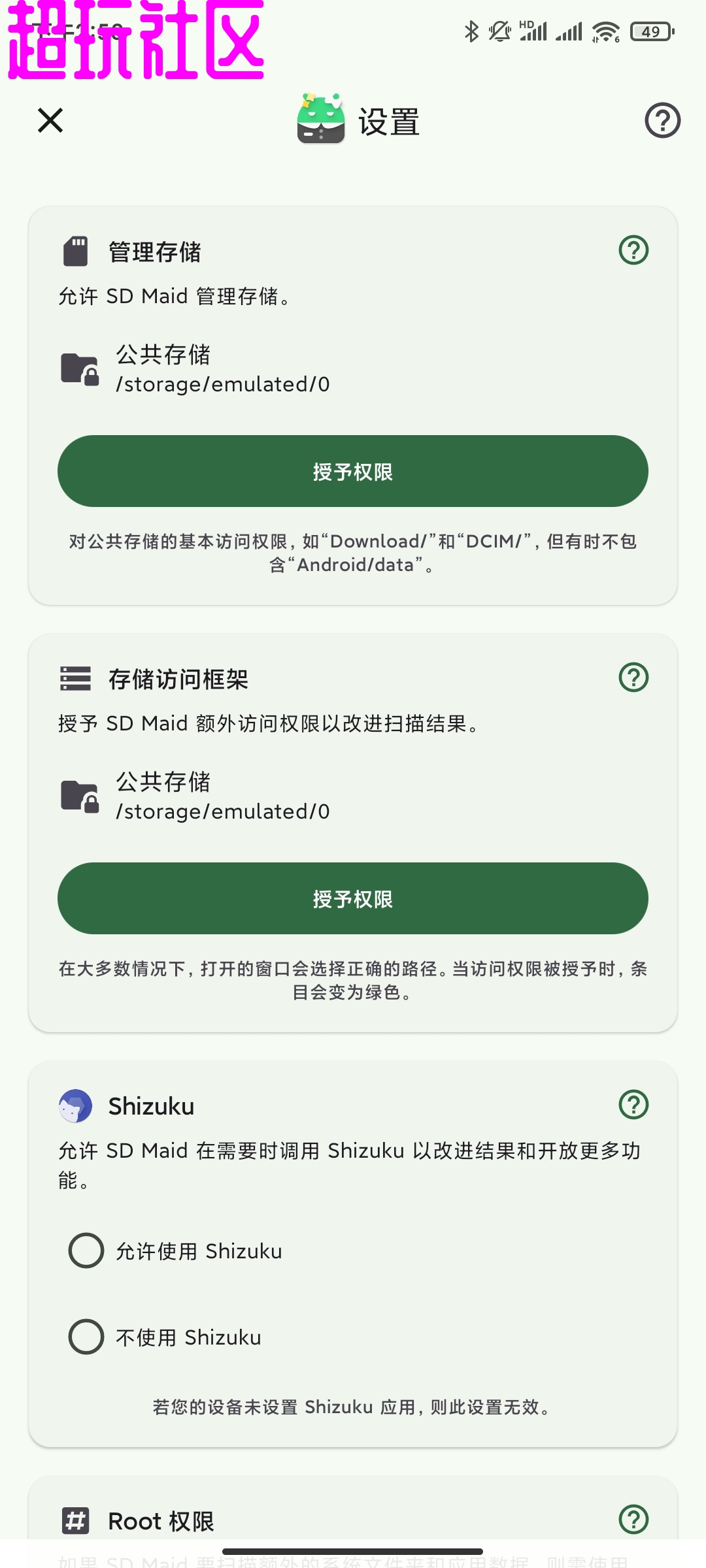The width and height of the screenshot is (706, 1568).
Task: Open help for 存储访问框架
Action: tap(633, 678)
